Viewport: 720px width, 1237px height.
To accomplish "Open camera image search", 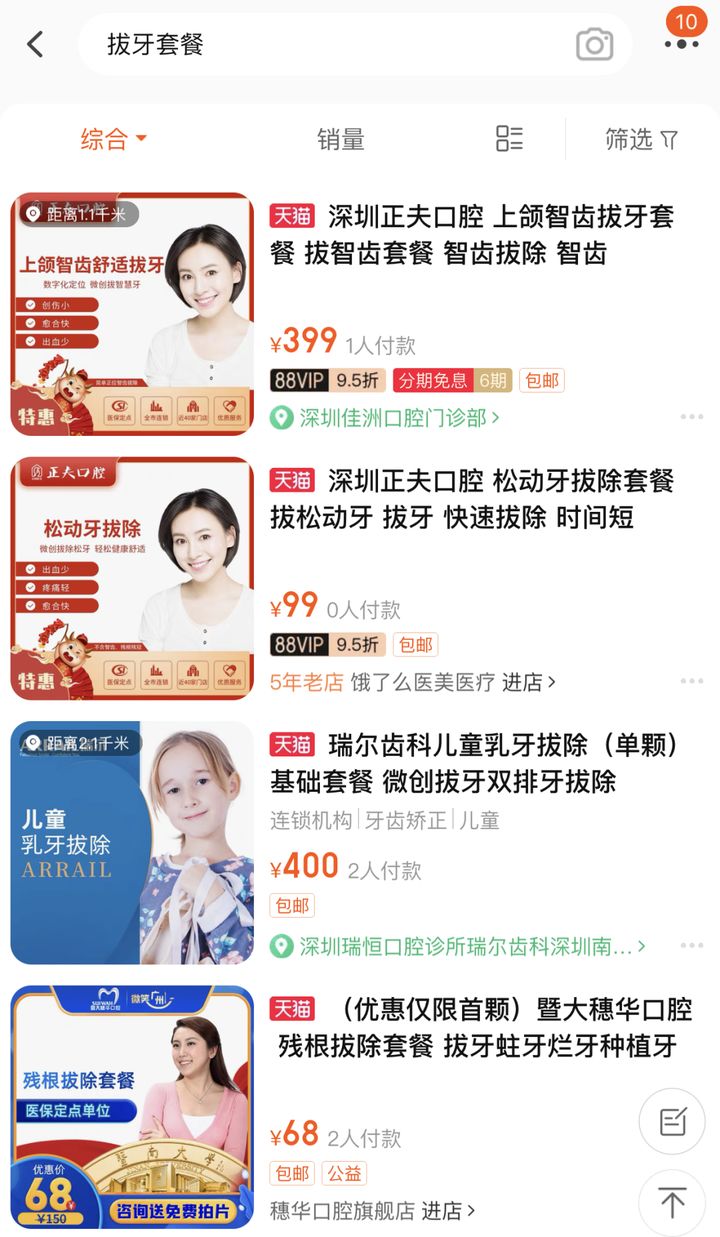I will point(594,44).
